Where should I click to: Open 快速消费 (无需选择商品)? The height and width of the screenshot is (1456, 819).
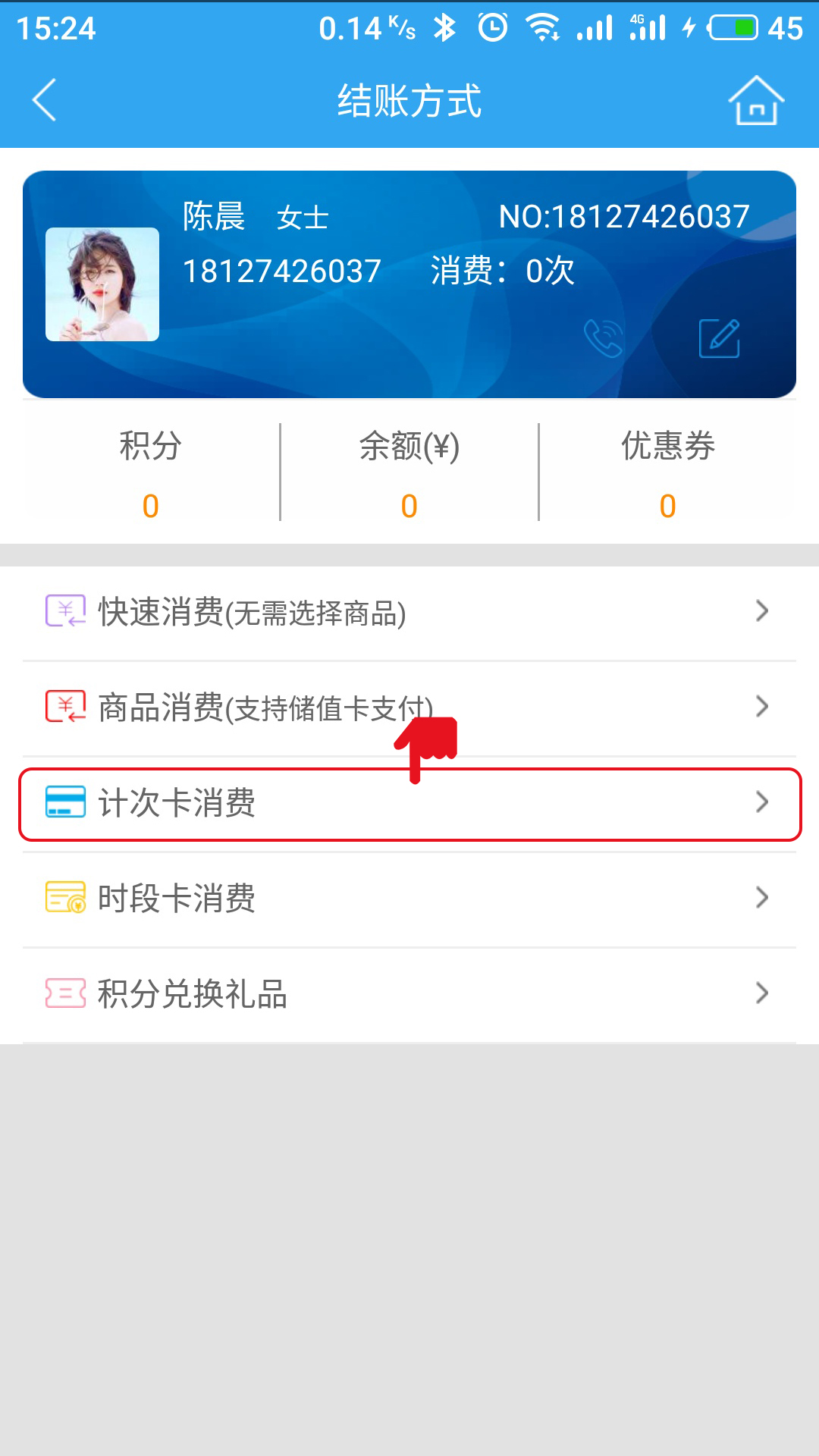pyautogui.click(x=409, y=613)
